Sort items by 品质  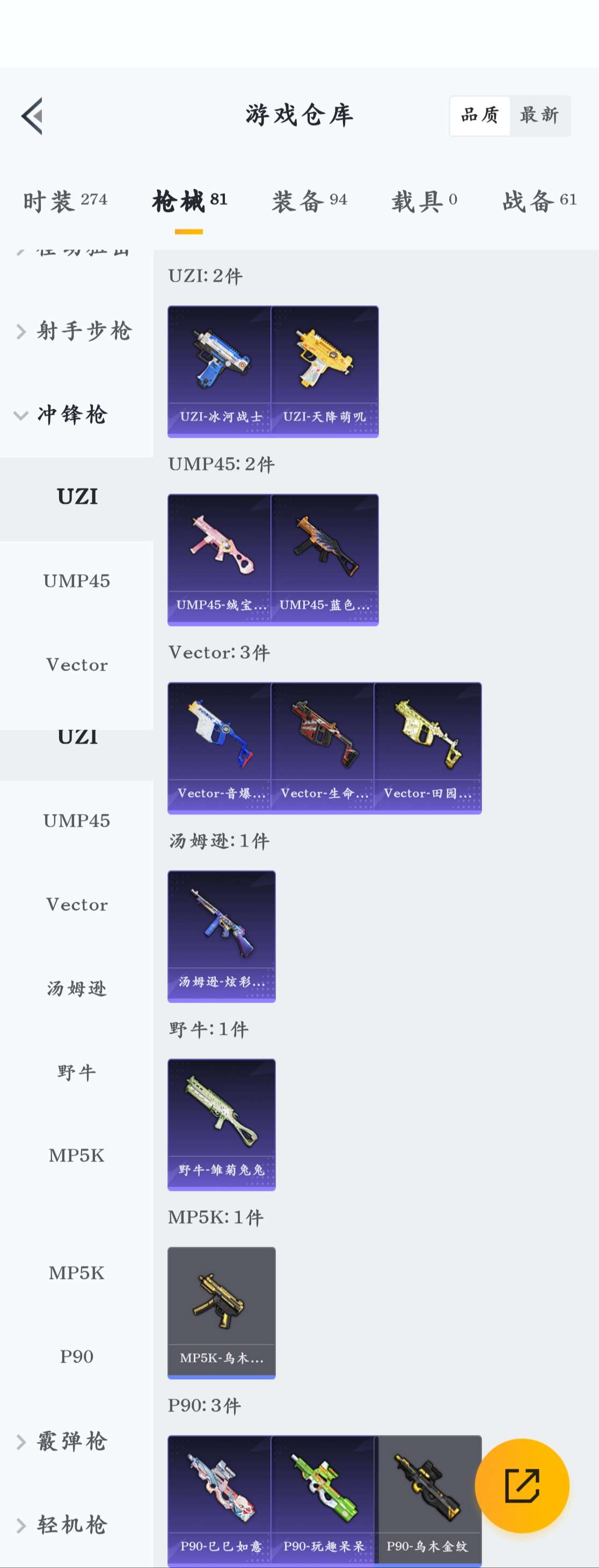coord(480,115)
